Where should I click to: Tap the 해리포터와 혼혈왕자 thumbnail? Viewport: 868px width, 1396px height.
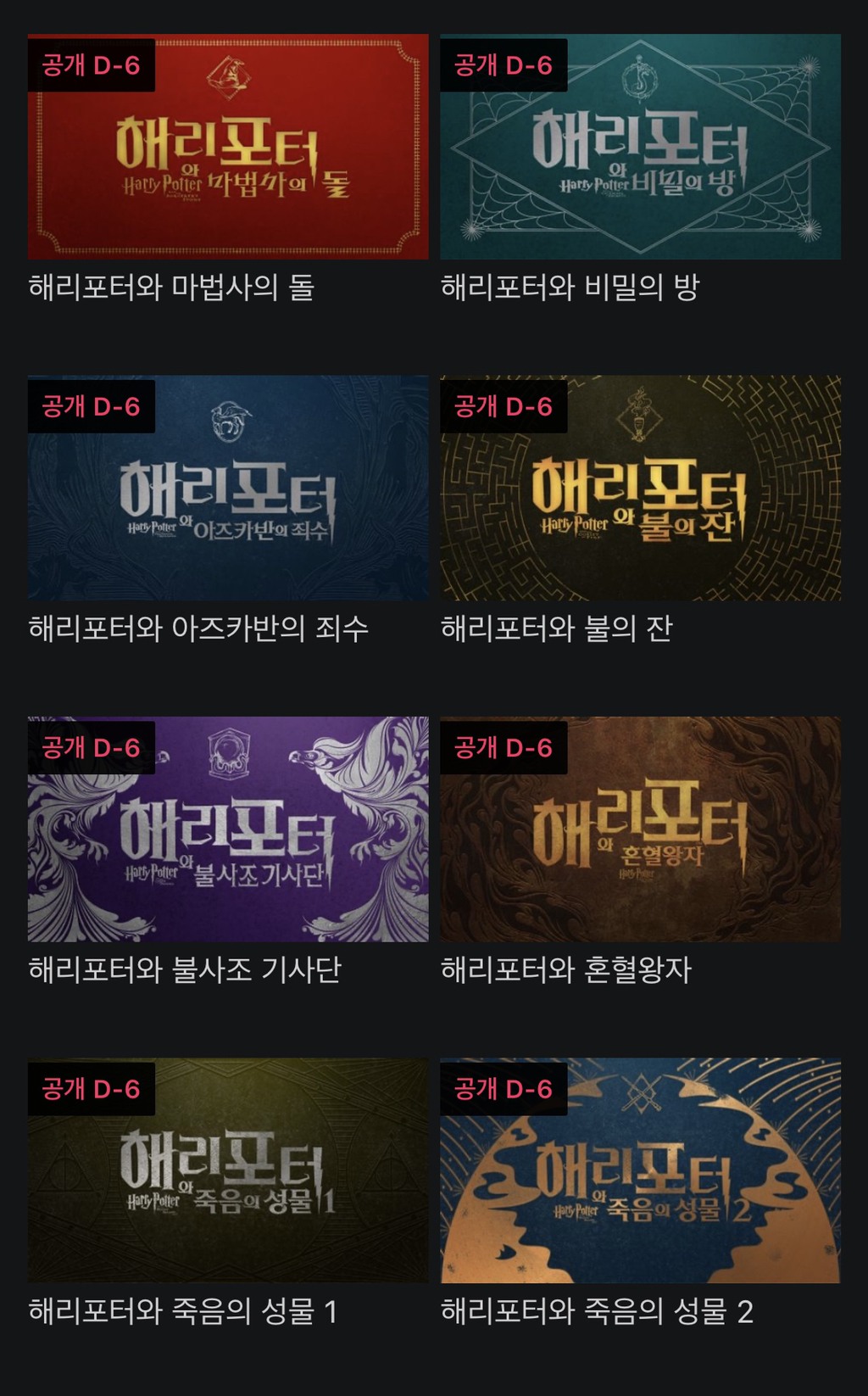[640, 829]
